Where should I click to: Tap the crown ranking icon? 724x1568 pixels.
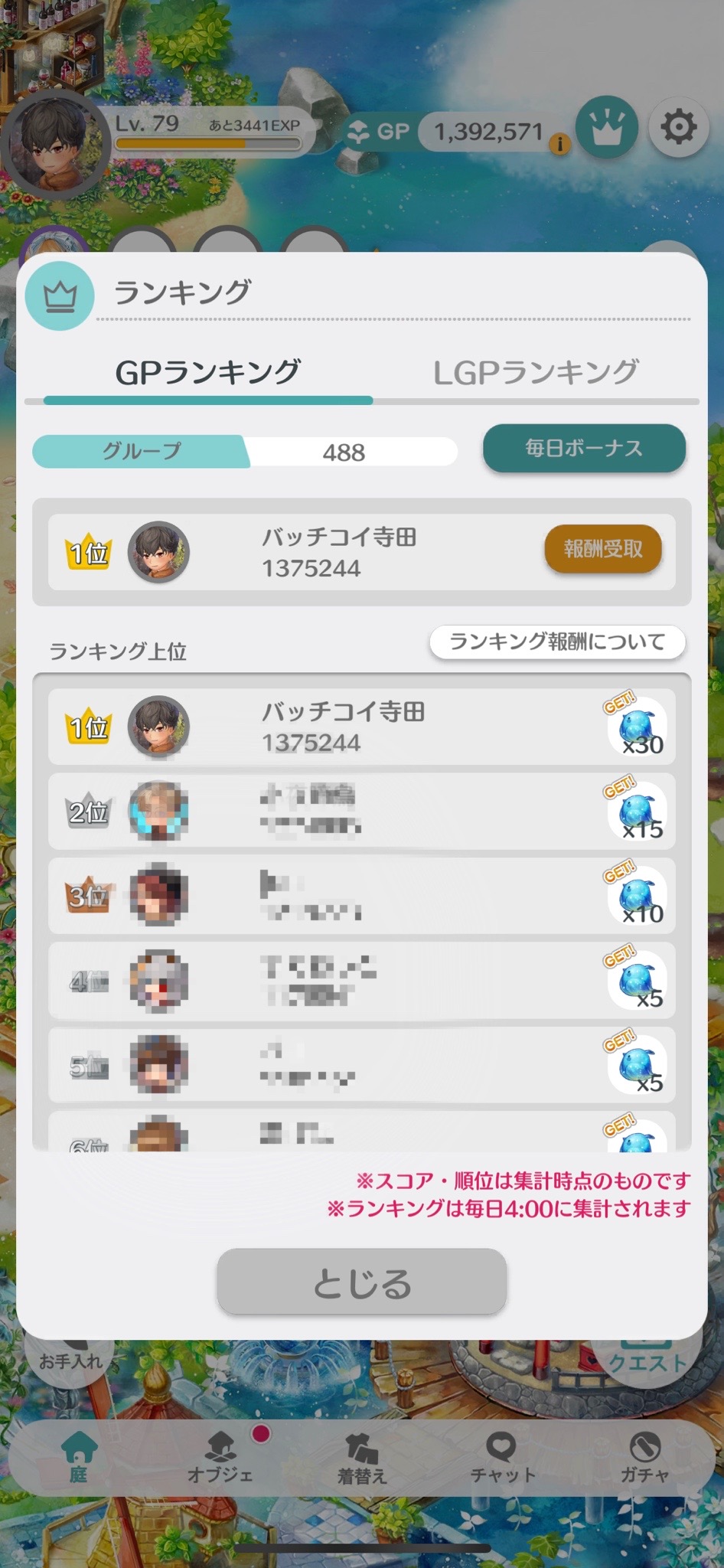[x=607, y=127]
